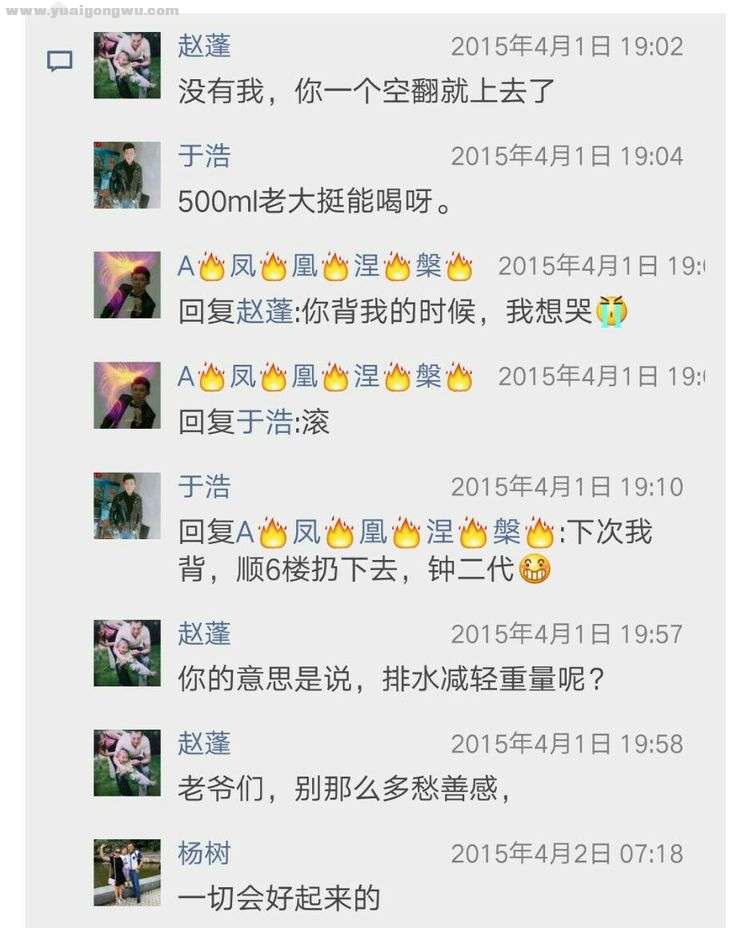Open 赵蓬's avatar beside the 排水减轻重量 comment
Viewport: 750px width, 928px height.
pyautogui.click(x=127, y=653)
